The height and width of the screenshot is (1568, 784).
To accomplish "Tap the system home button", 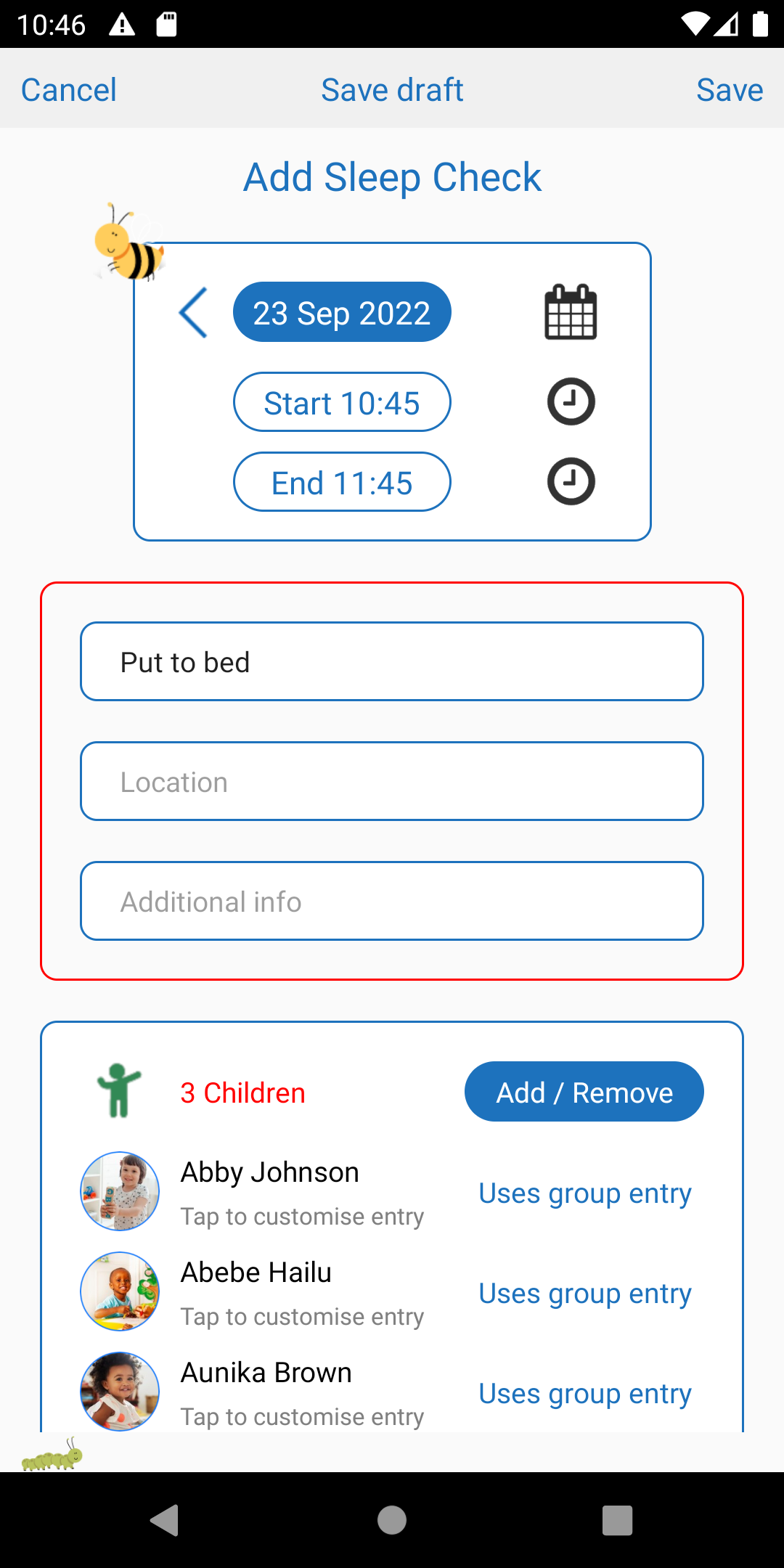I will point(392,1520).
